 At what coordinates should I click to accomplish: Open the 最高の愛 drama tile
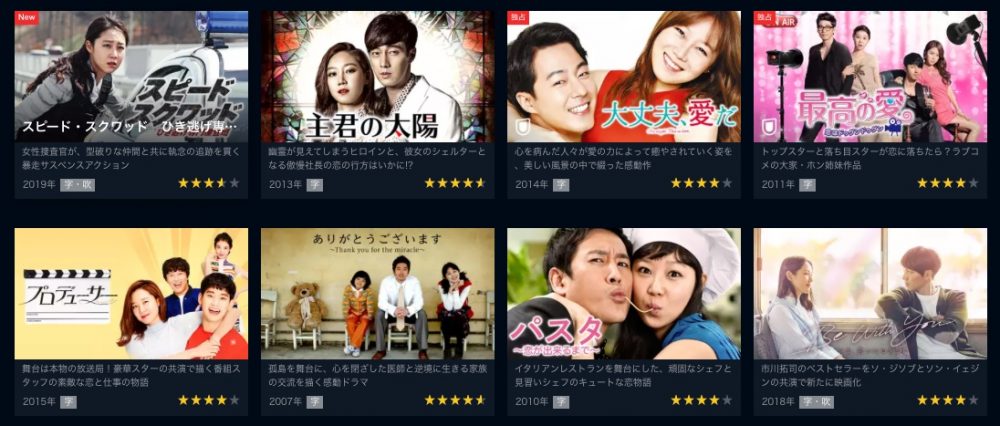point(870,77)
